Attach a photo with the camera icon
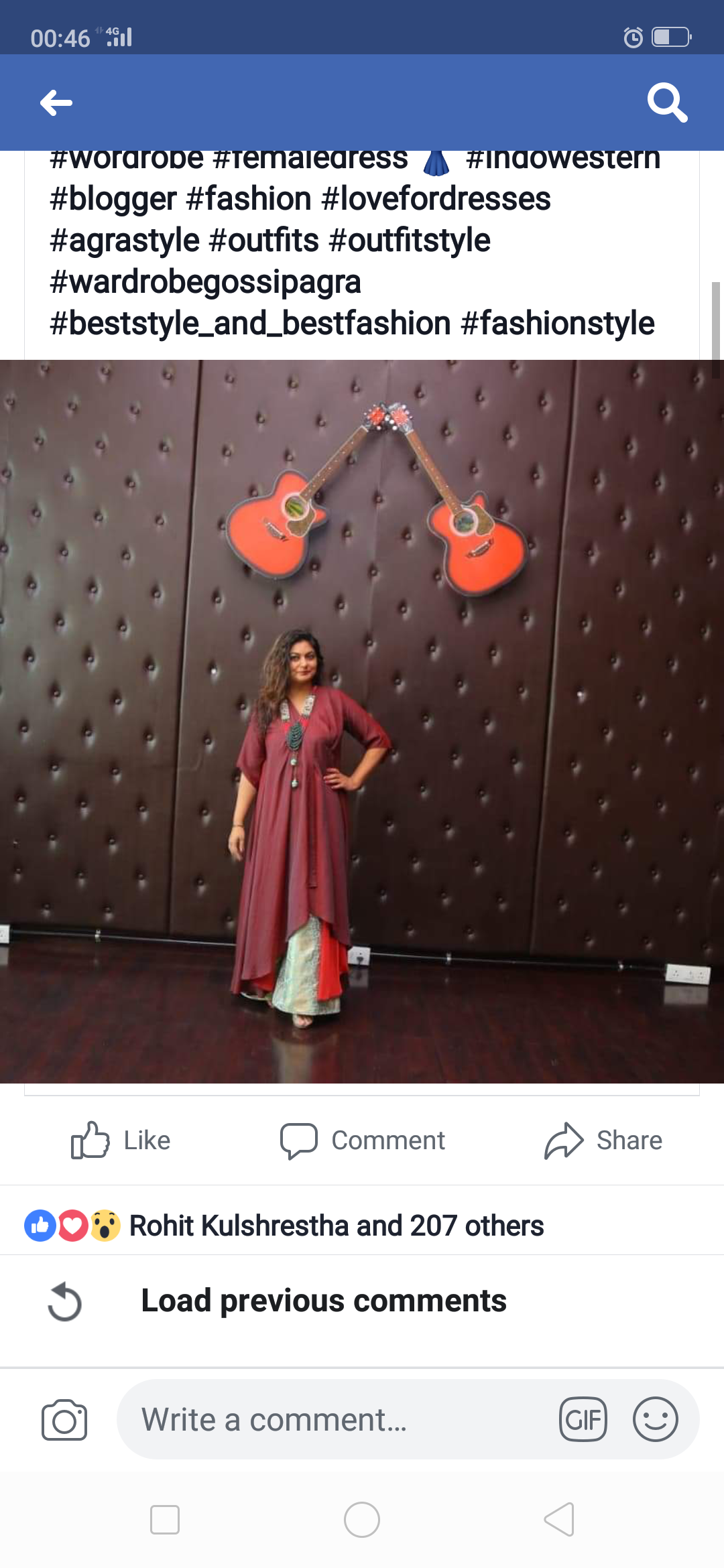Image resolution: width=724 pixels, height=1568 pixels. pyautogui.click(x=64, y=1420)
